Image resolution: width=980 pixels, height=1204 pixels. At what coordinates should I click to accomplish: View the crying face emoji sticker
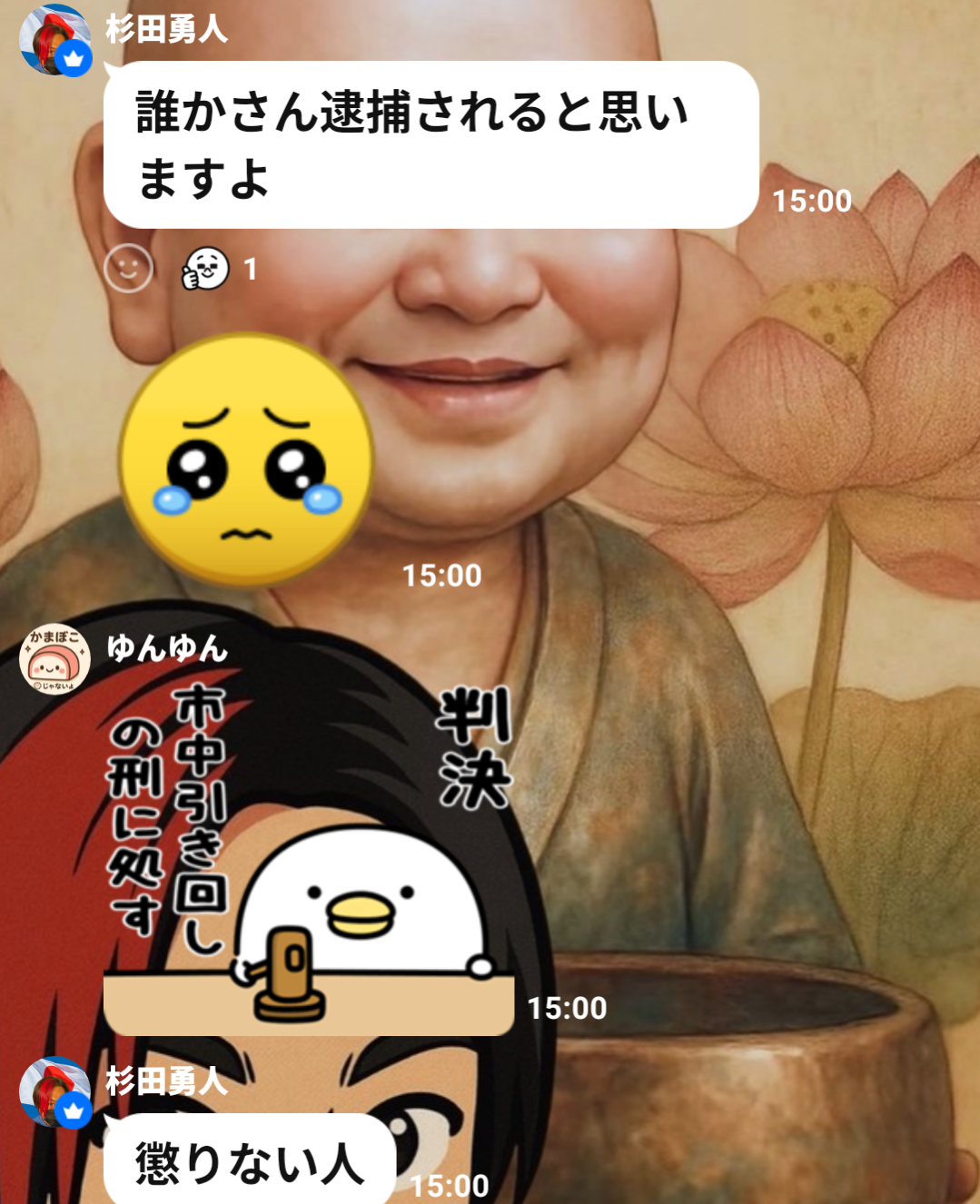[x=247, y=459]
